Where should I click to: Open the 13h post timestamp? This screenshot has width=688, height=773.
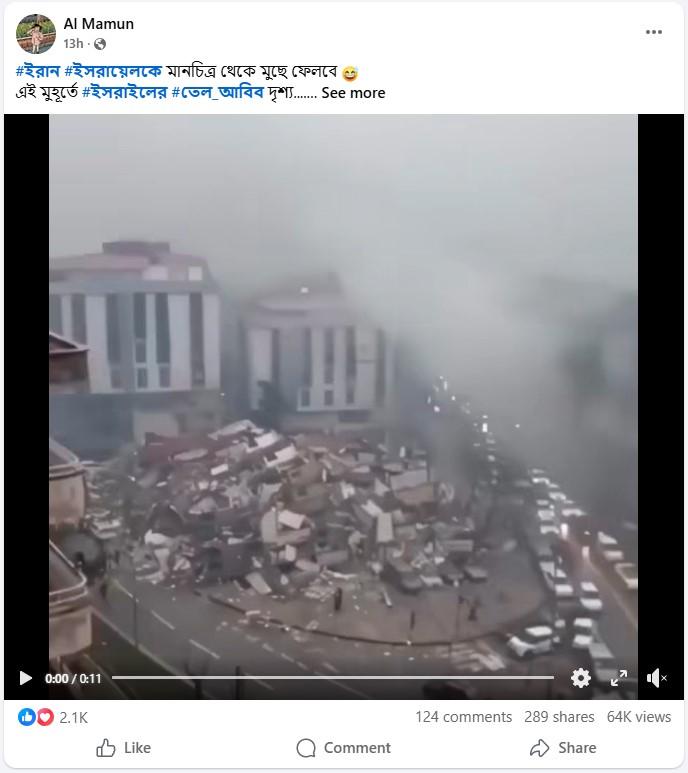[x=73, y=44]
